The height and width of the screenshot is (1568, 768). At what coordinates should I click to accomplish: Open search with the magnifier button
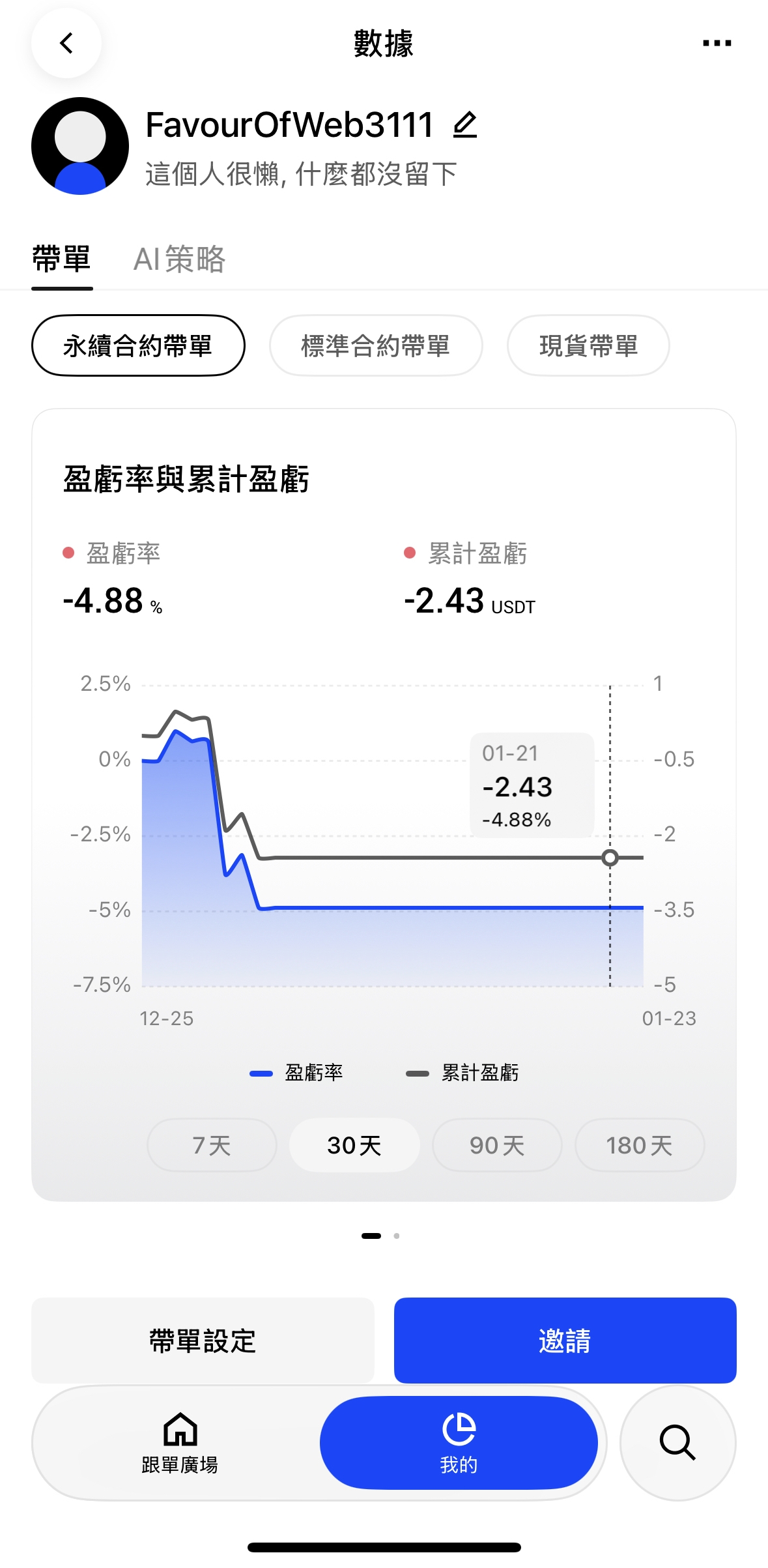[677, 1443]
